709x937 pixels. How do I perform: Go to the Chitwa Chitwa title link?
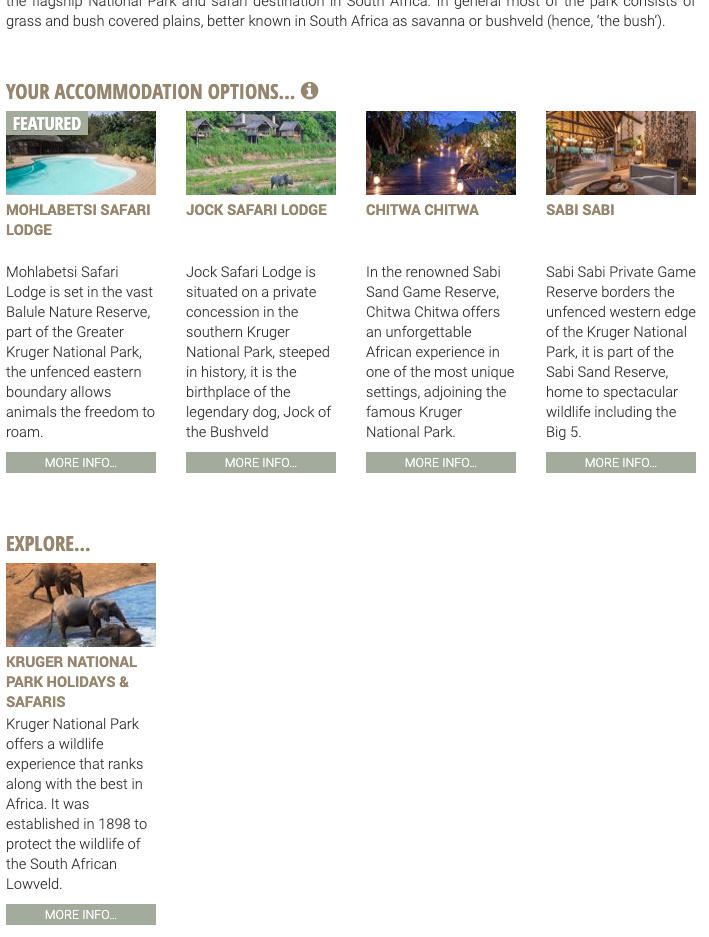pos(422,210)
